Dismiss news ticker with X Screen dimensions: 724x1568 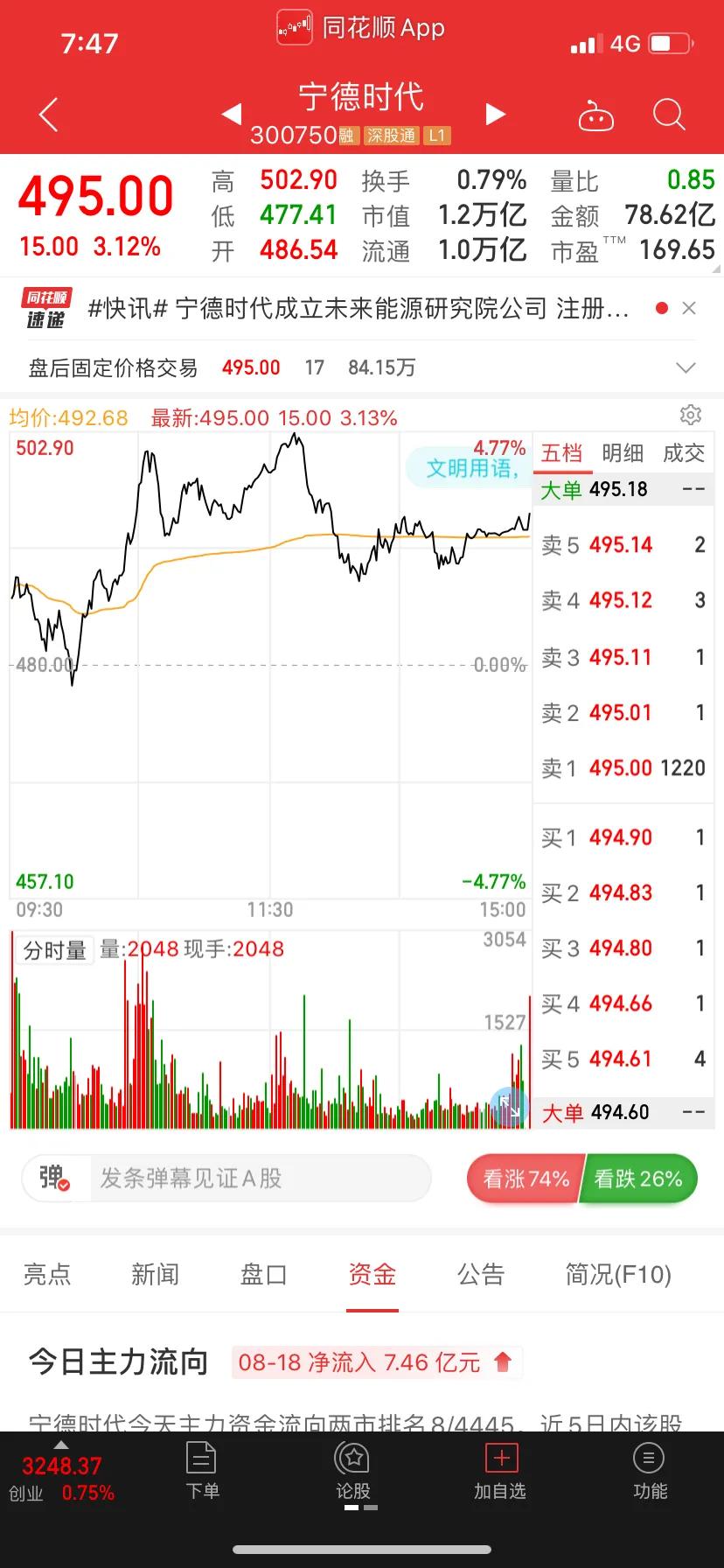(689, 308)
